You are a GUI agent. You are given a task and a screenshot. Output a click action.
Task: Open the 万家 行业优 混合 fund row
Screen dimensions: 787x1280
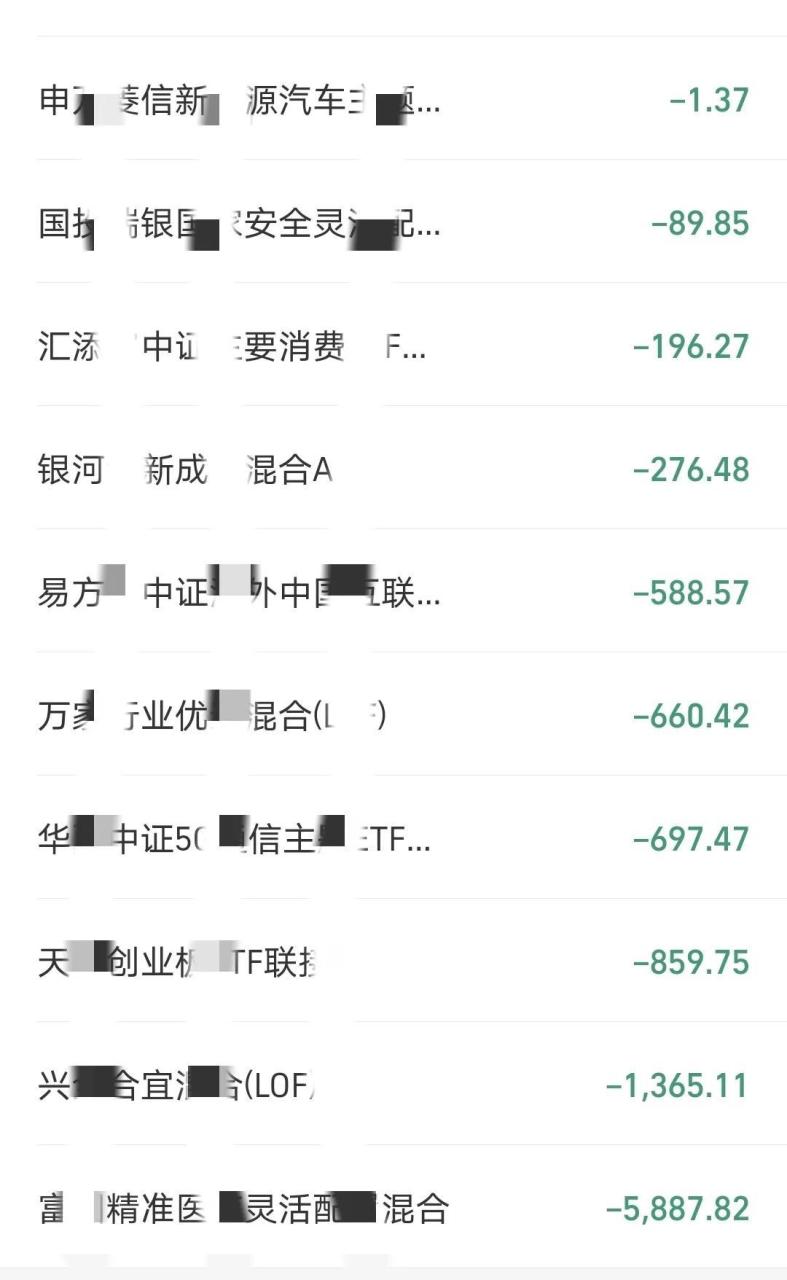tap(393, 714)
